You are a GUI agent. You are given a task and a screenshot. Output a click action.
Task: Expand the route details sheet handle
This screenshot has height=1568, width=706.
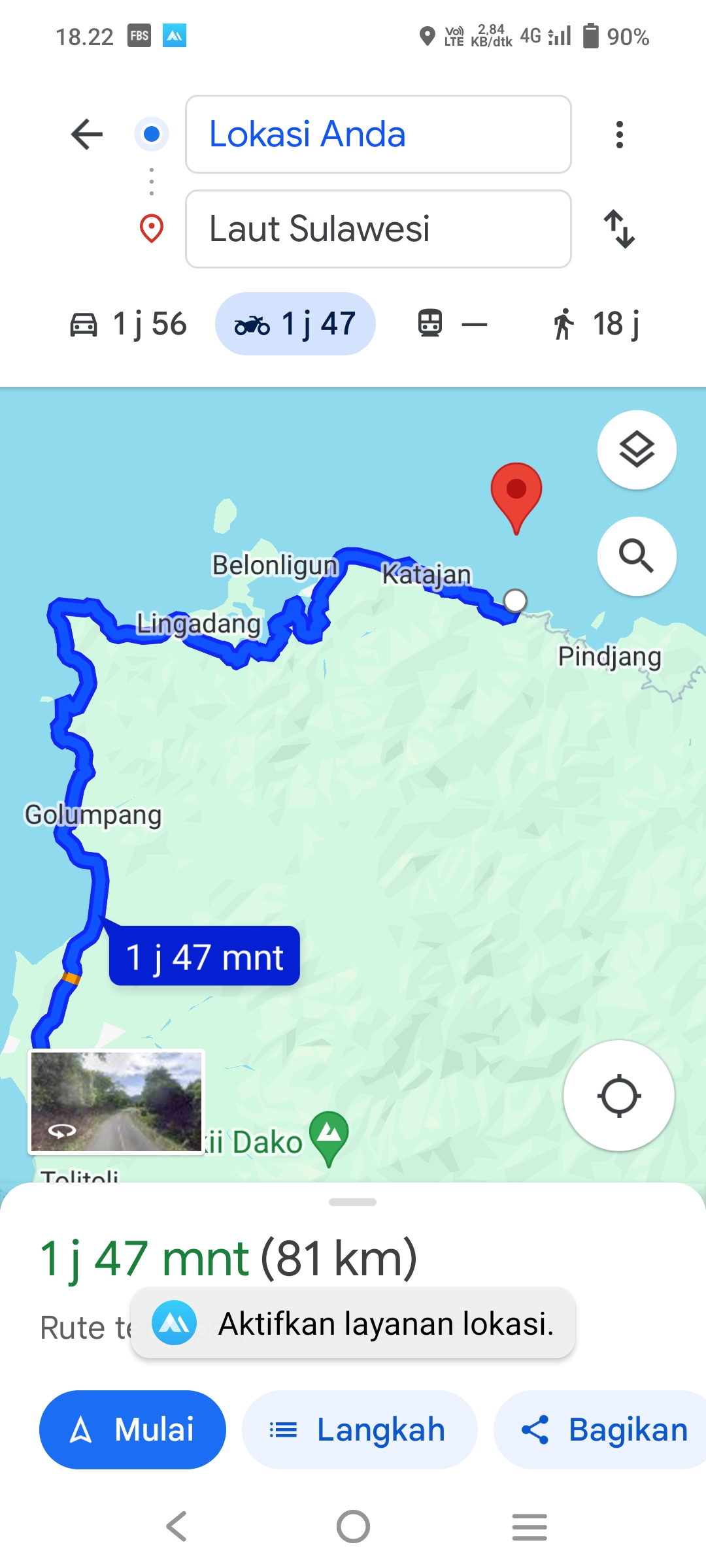pos(353,1202)
